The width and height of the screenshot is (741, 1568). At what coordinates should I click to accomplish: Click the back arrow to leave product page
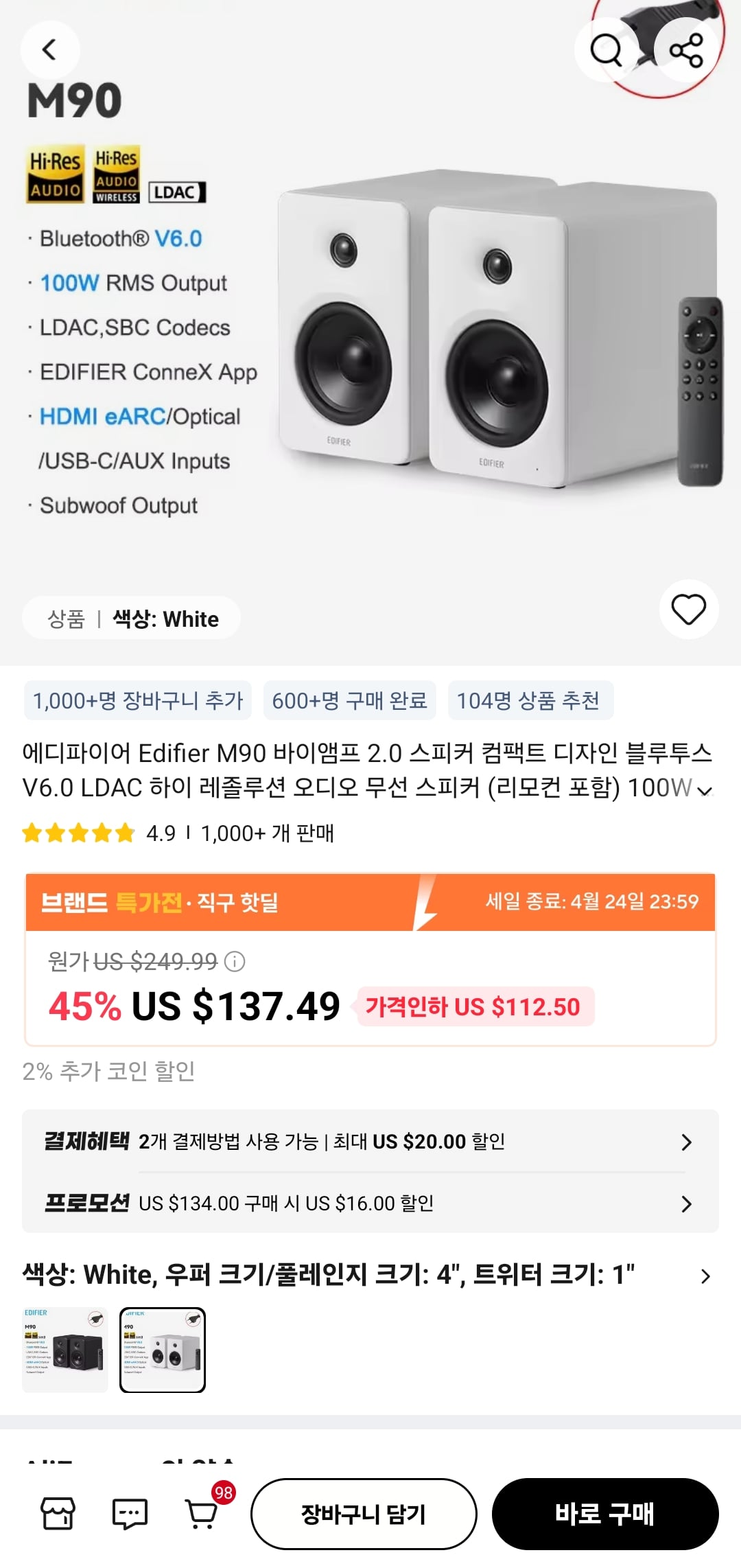tap(49, 49)
